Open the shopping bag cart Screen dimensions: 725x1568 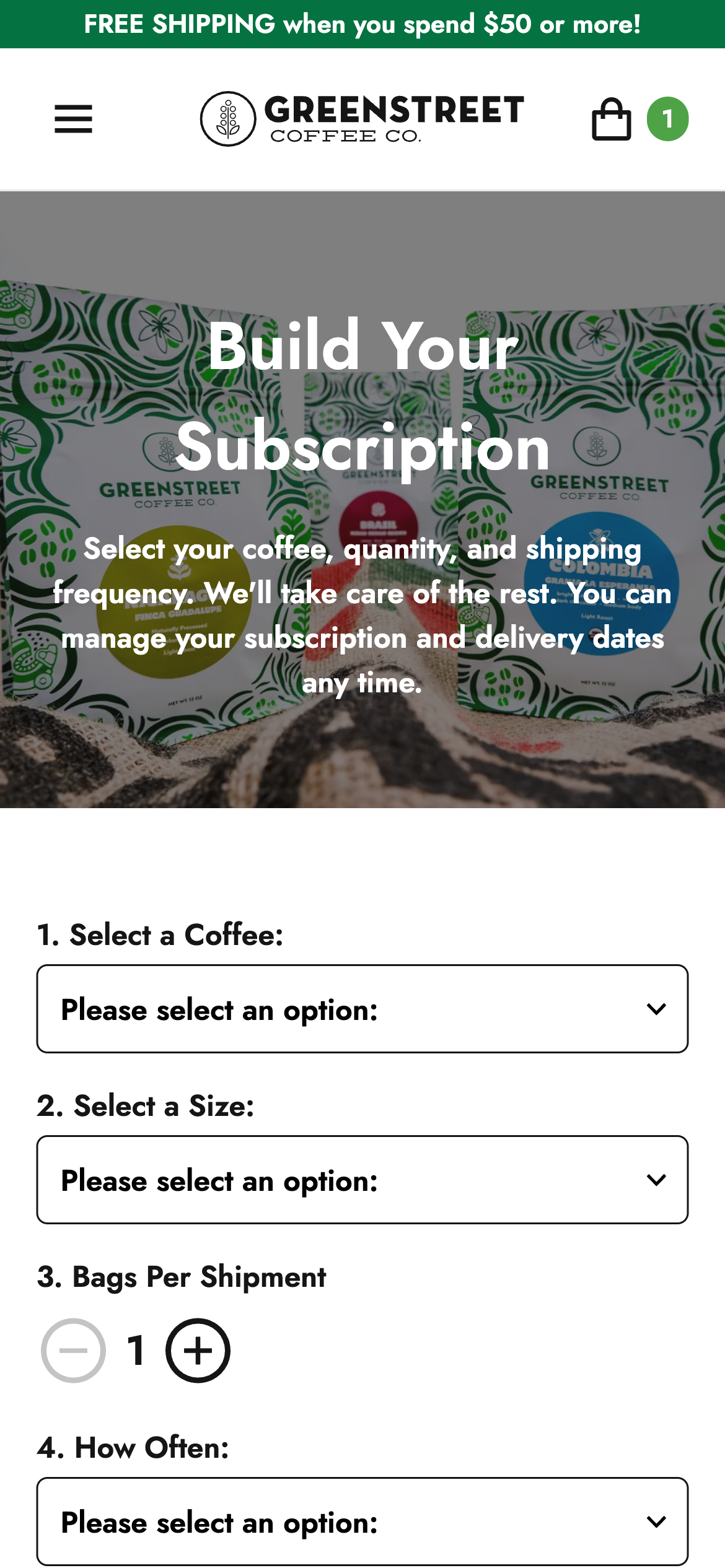(612, 120)
